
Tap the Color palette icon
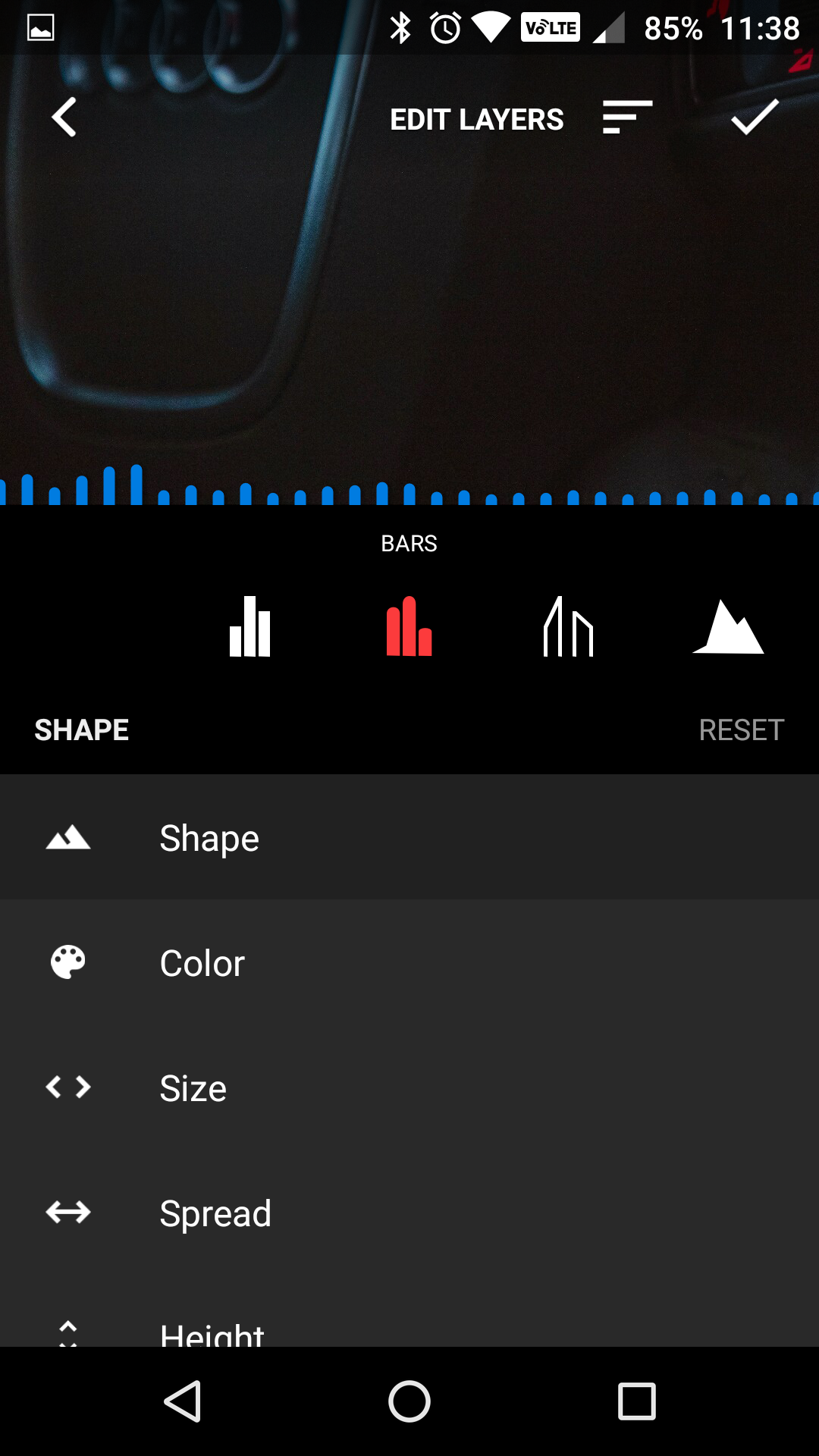point(67,962)
